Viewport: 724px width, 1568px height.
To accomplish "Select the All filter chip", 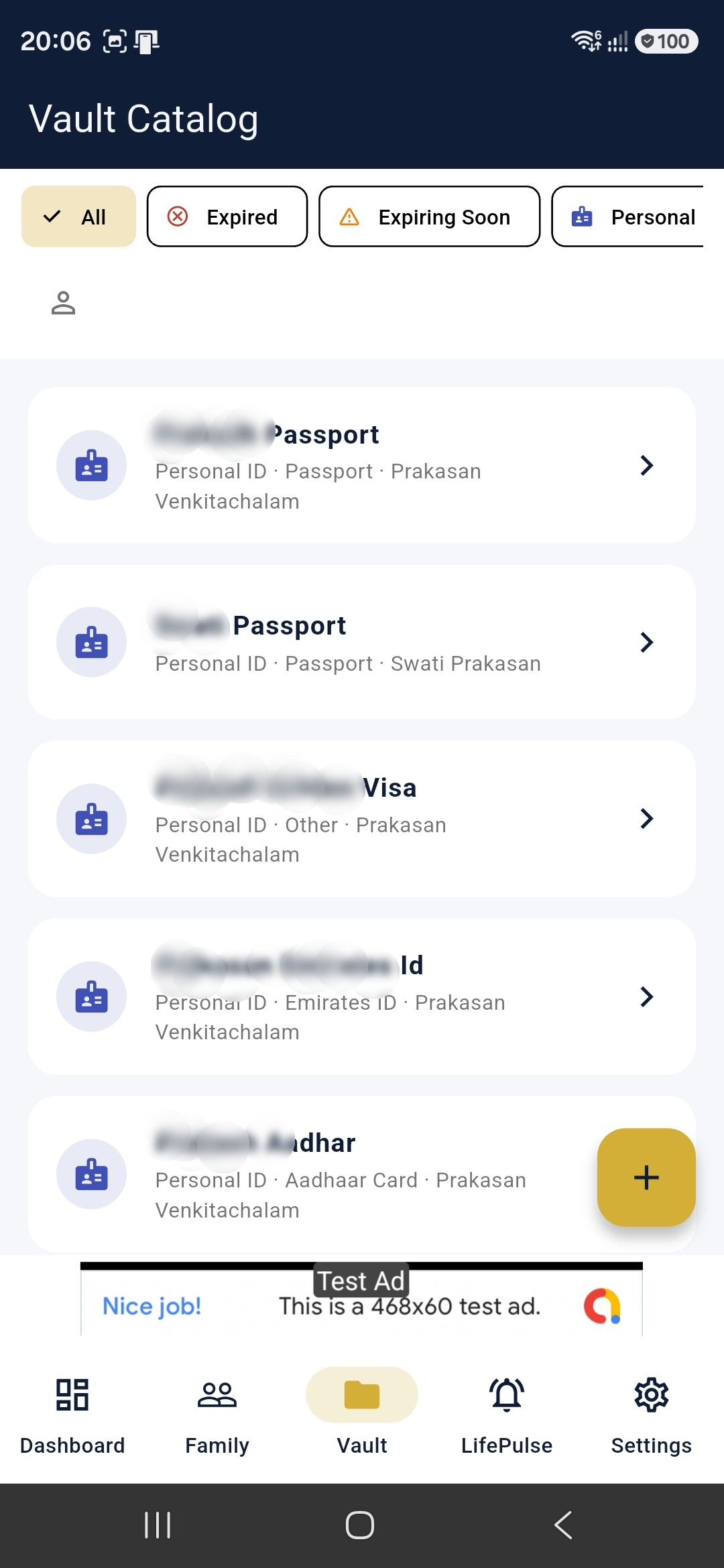I will [78, 216].
